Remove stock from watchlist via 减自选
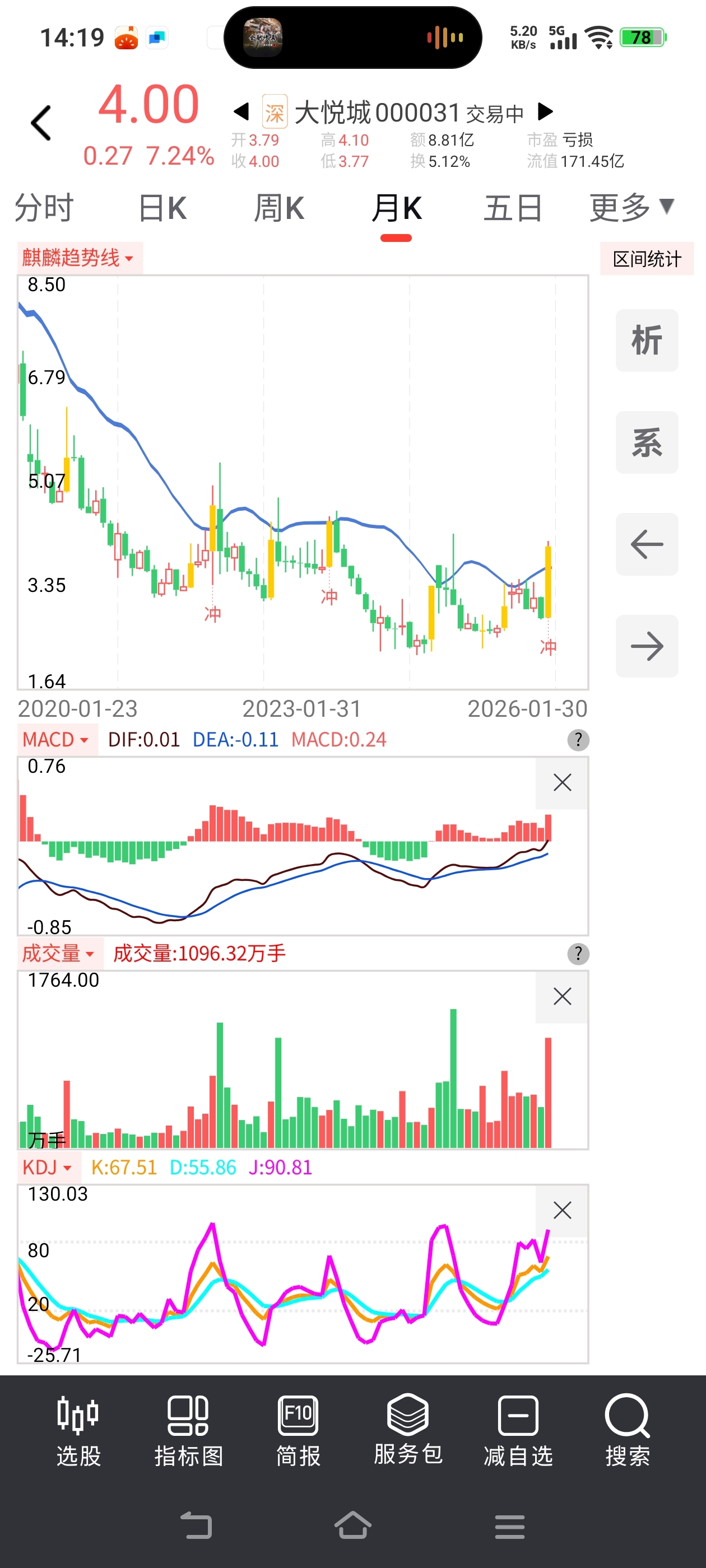 (x=518, y=1430)
